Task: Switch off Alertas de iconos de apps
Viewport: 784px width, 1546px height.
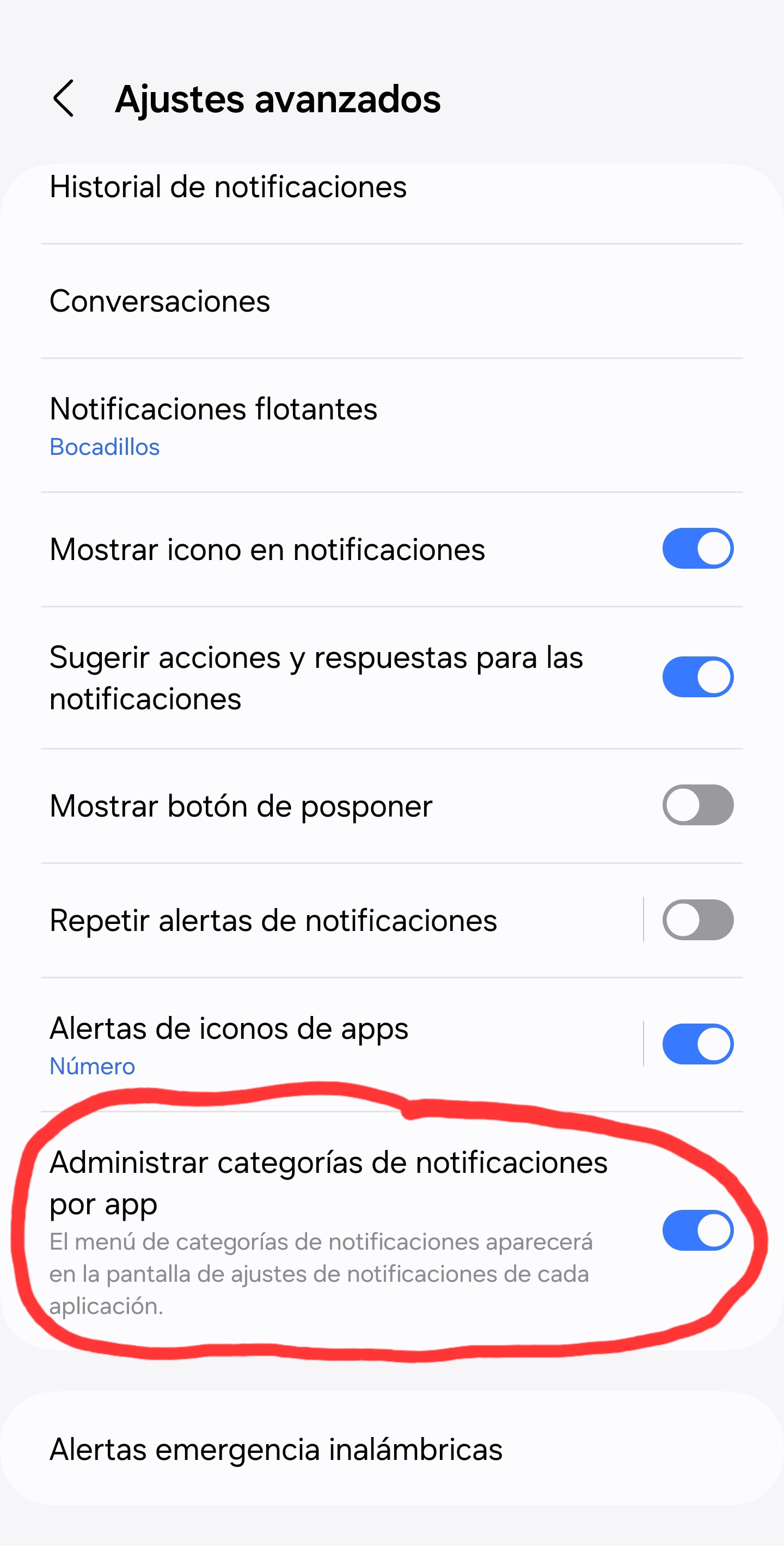Action: (x=697, y=1044)
